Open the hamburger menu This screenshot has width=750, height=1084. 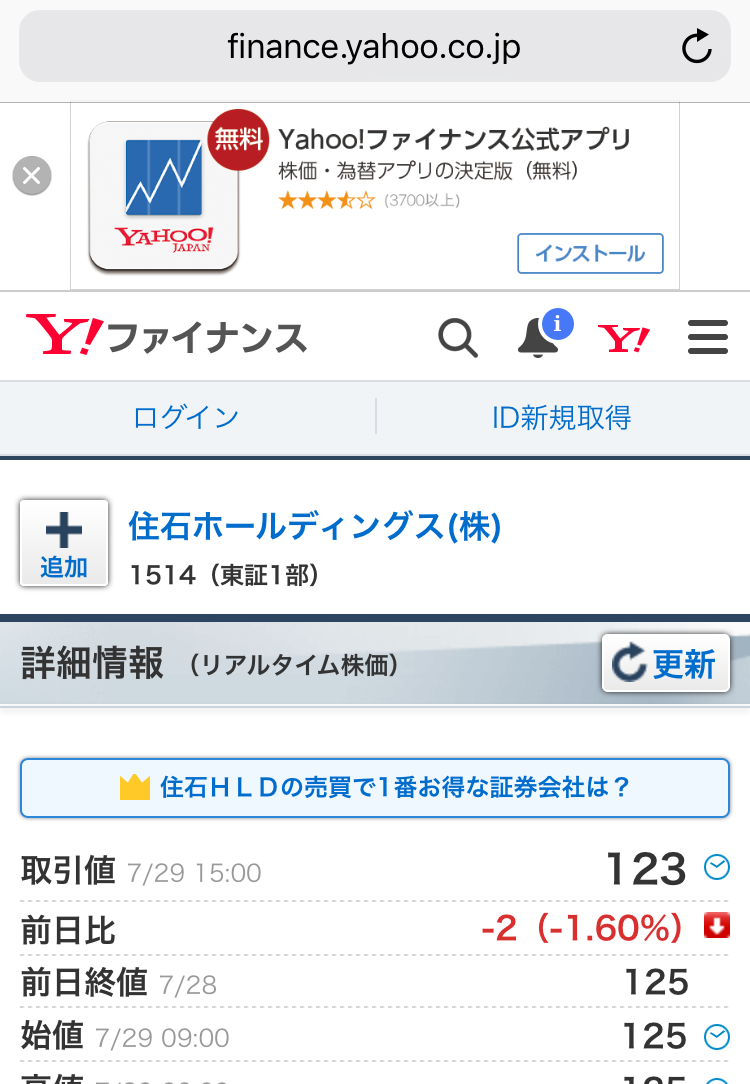tap(708, 338)
